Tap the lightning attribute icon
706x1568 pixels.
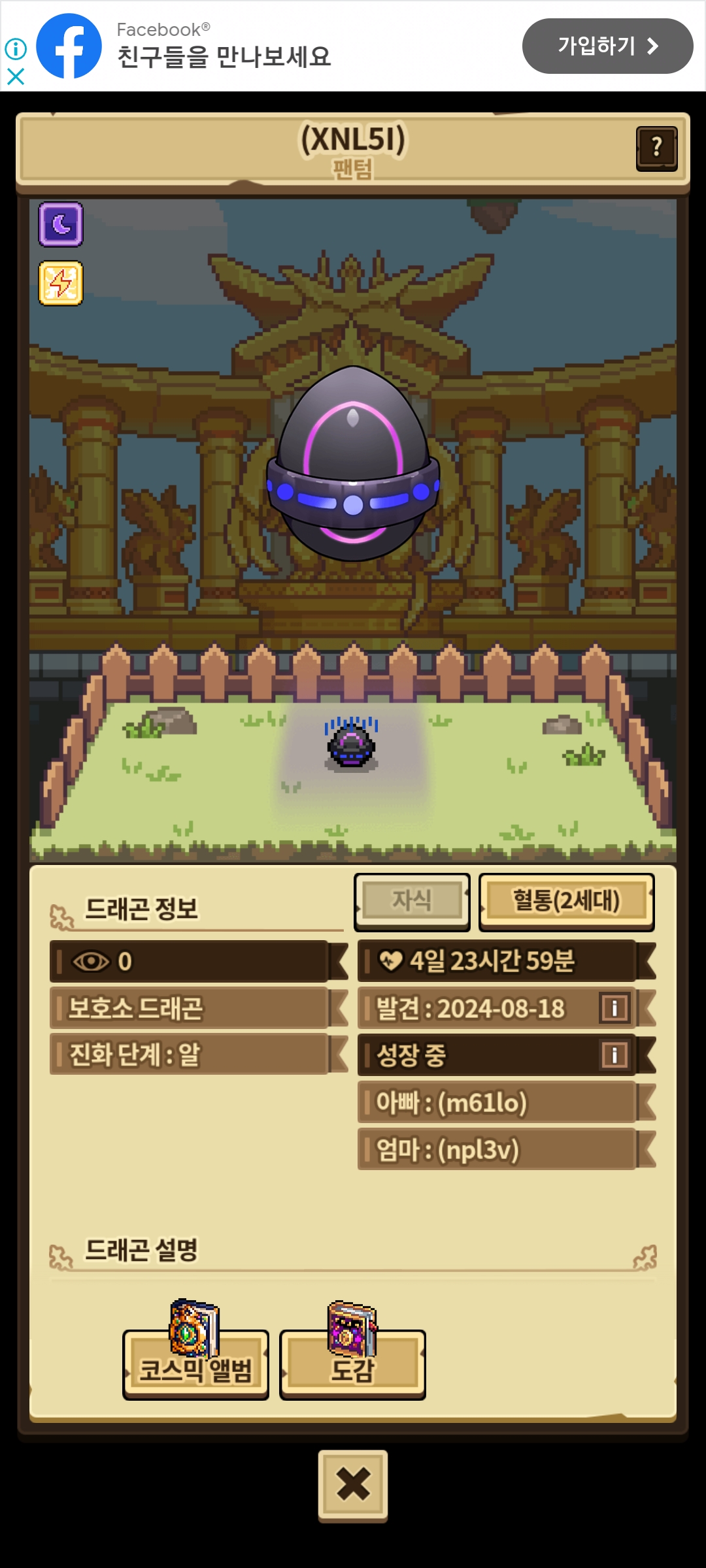coord(61,283)
